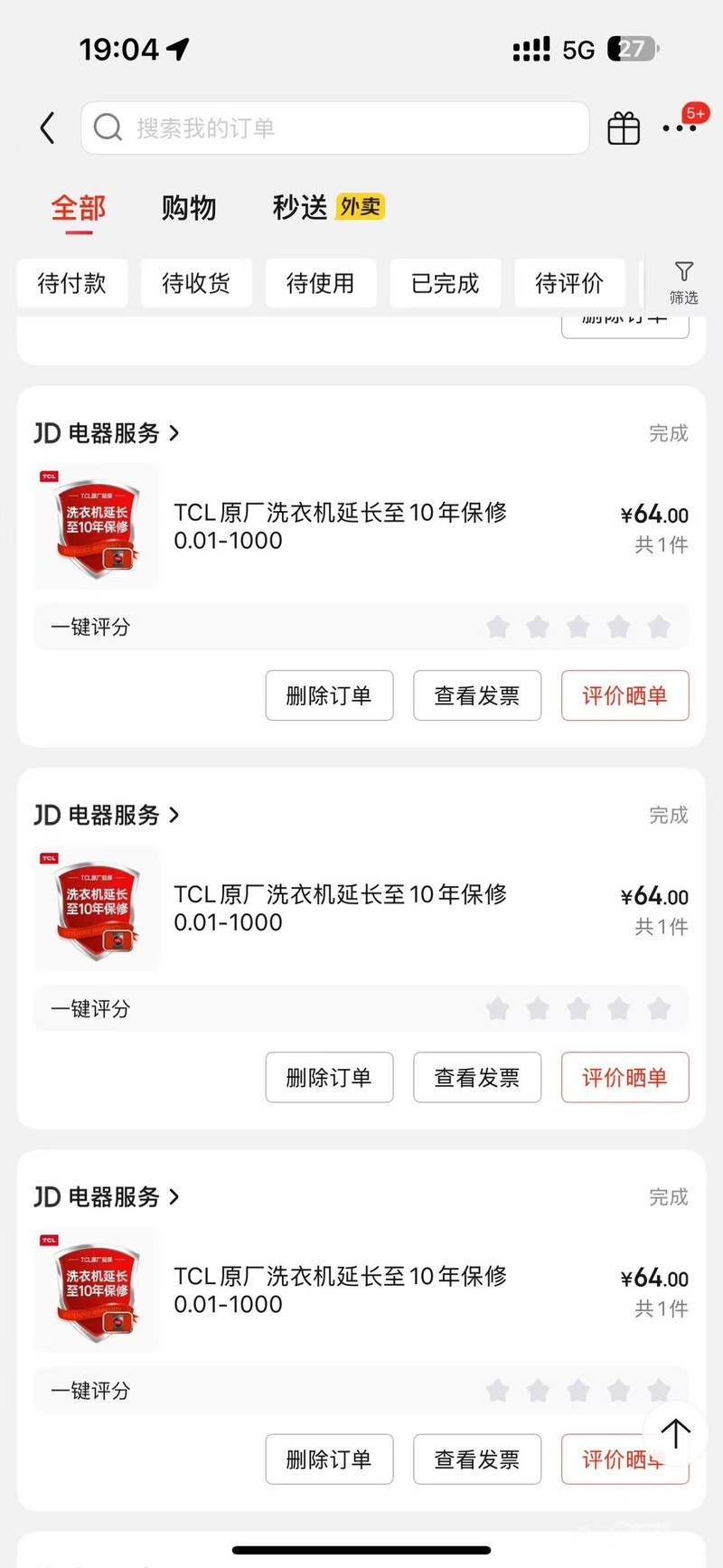Open the 筛选 filter options
This screenshot has width=723, height=1568.
click(x=684, y=282)
